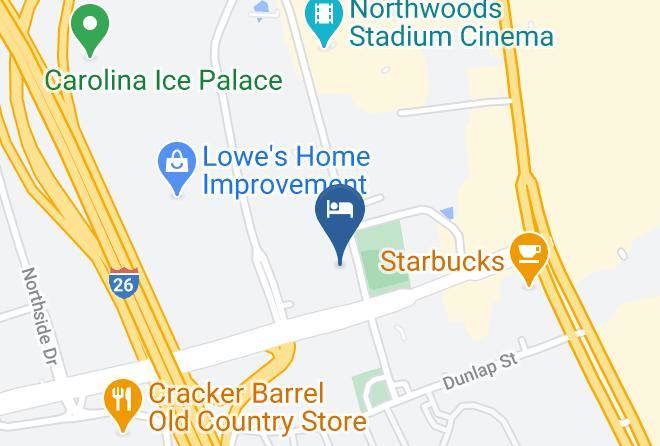
Task: Select the dark blue hotel bed marker
Action: coord(340,223)
